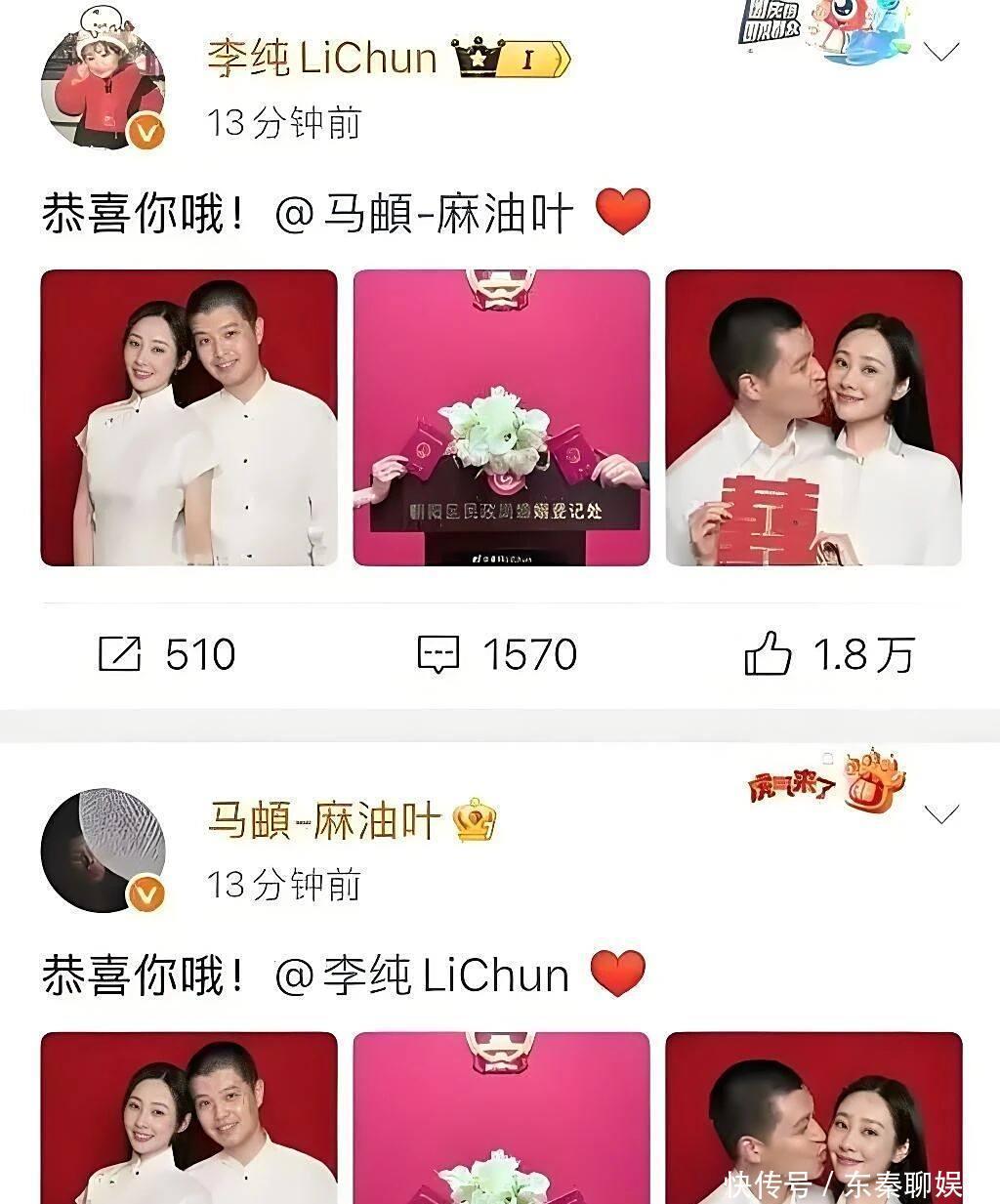Tap the 李纯LiChun username
The image size is (1000, 1204).
coord(321,60)
